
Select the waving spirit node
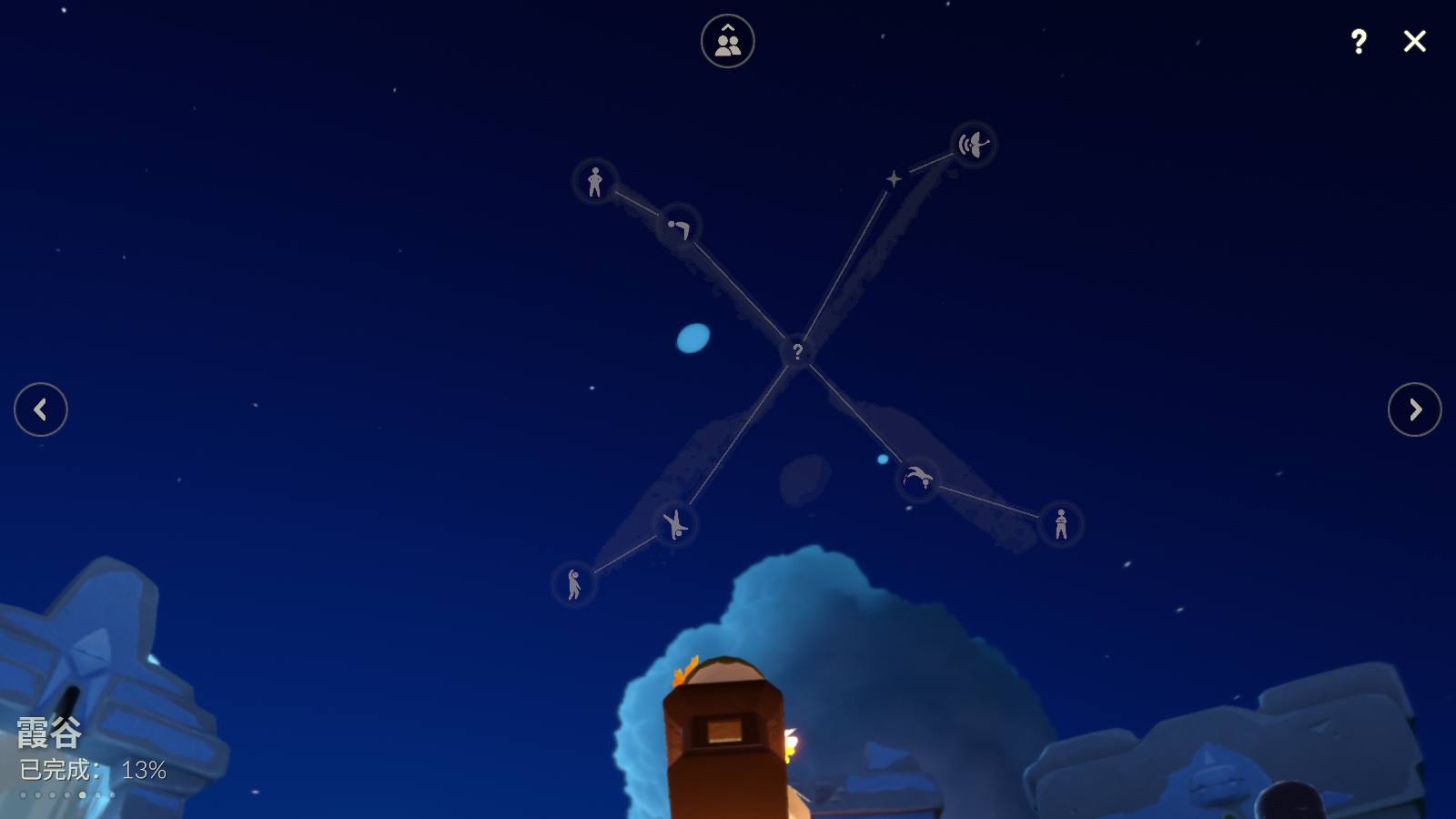[574, 583]
